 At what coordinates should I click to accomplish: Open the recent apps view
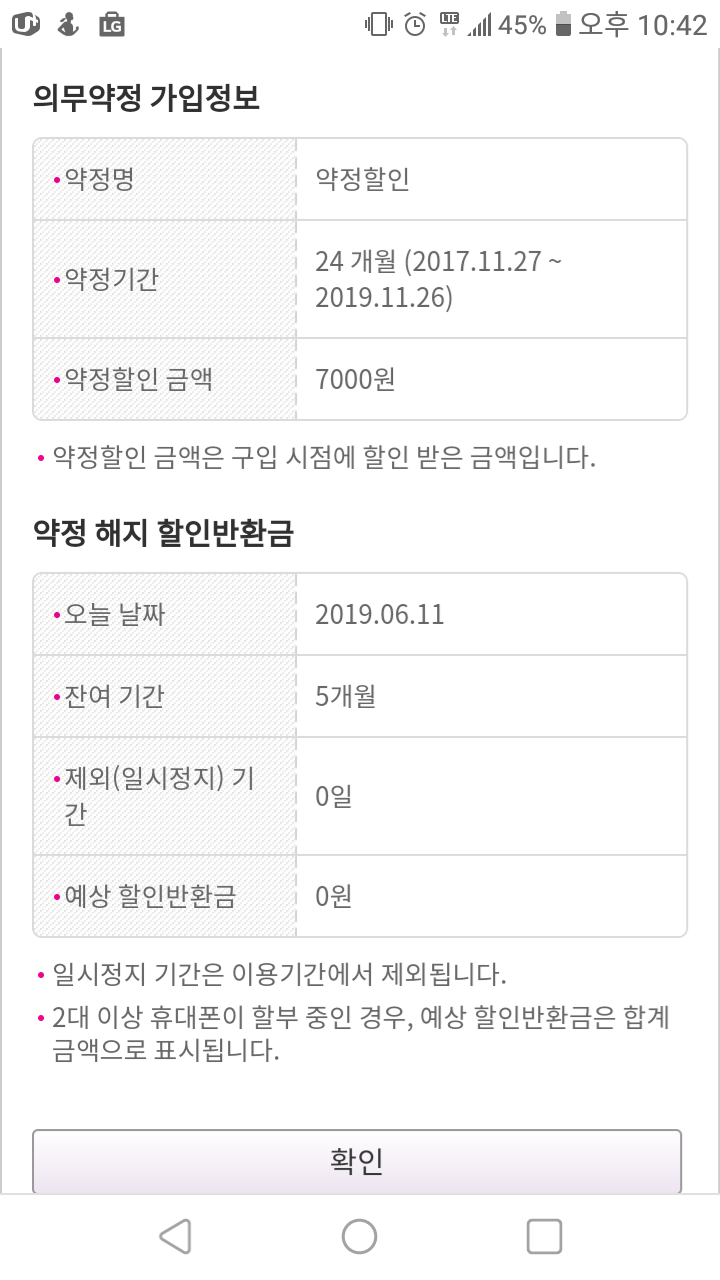(544, 1236)
